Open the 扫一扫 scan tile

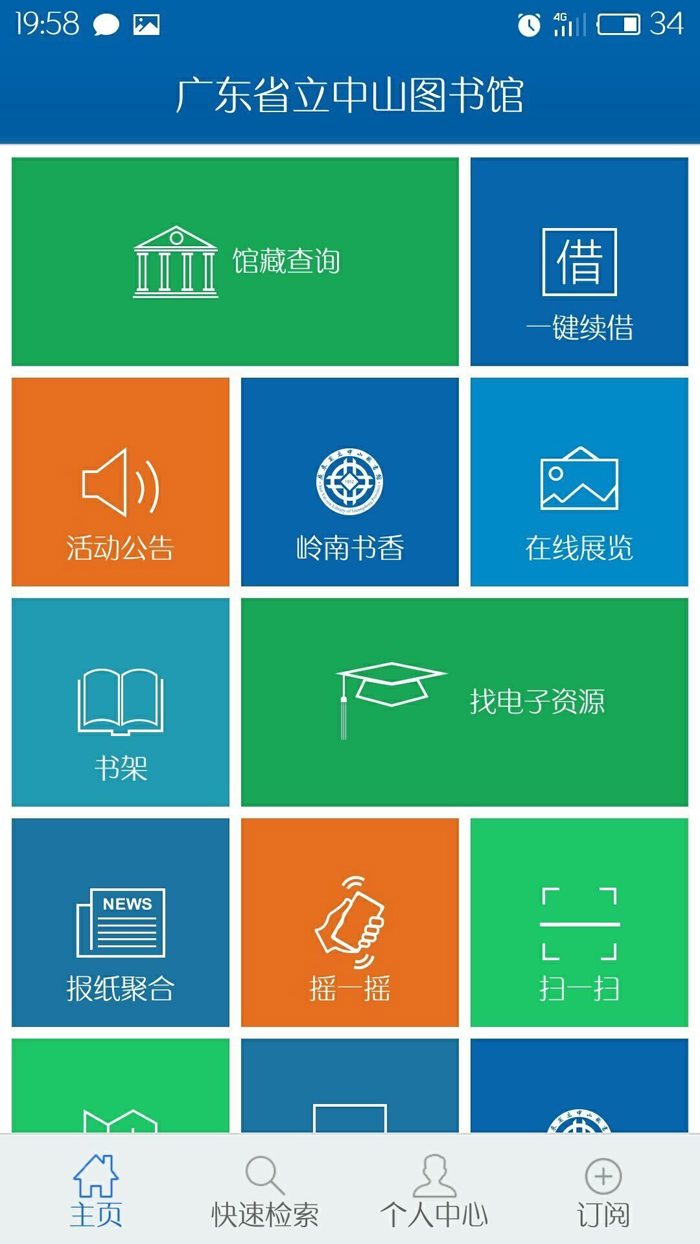coord(579,922)
